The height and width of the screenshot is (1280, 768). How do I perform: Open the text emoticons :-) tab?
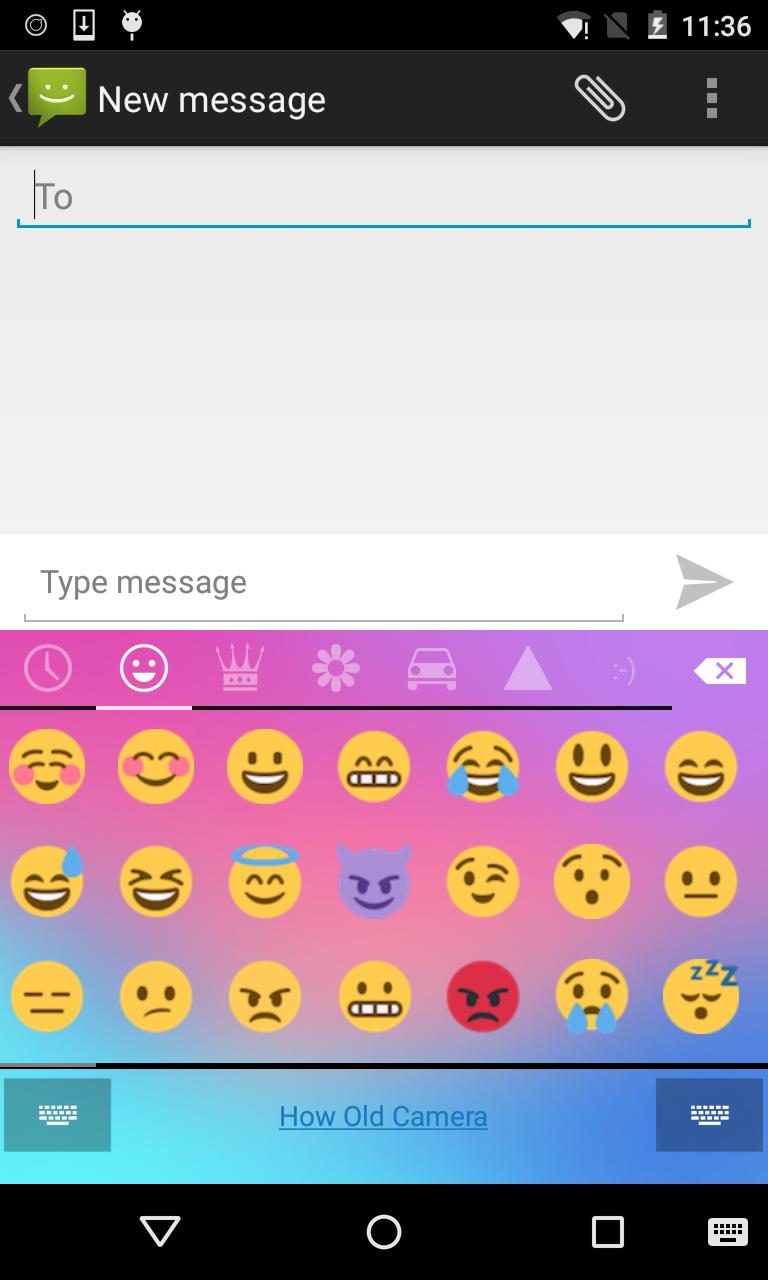623,670
